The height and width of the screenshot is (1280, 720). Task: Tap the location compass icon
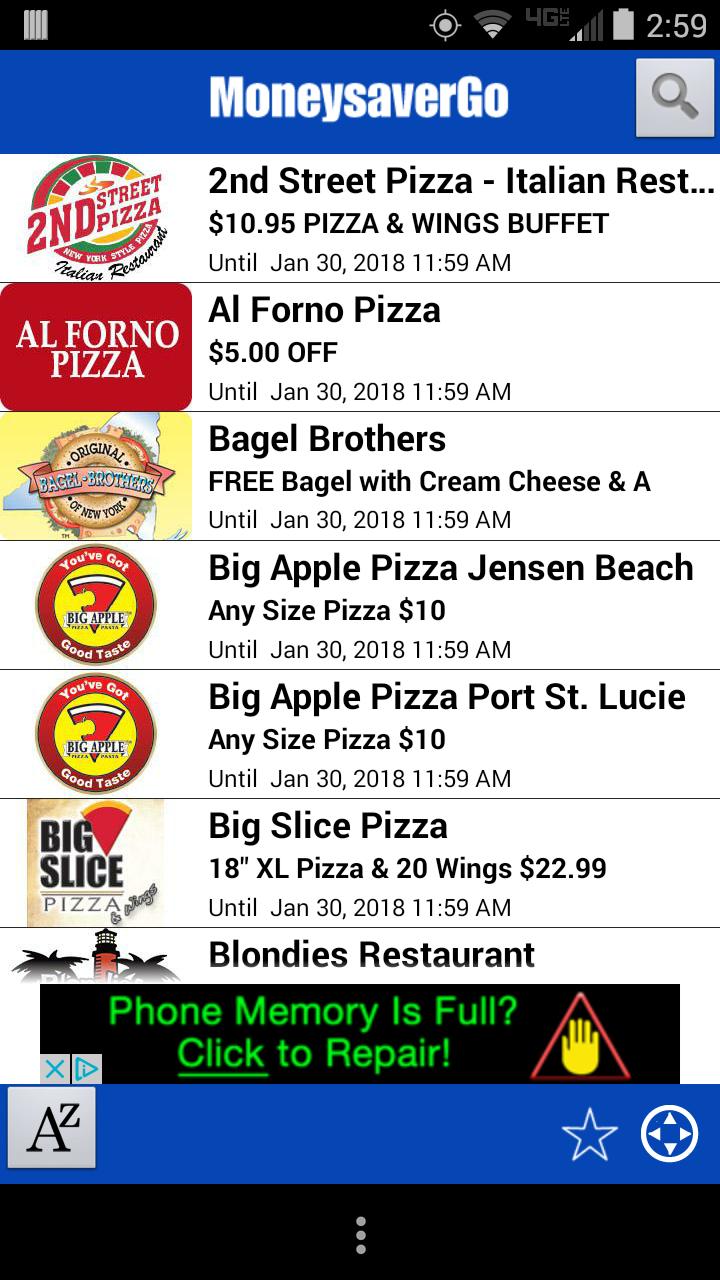coord(669,1134)
